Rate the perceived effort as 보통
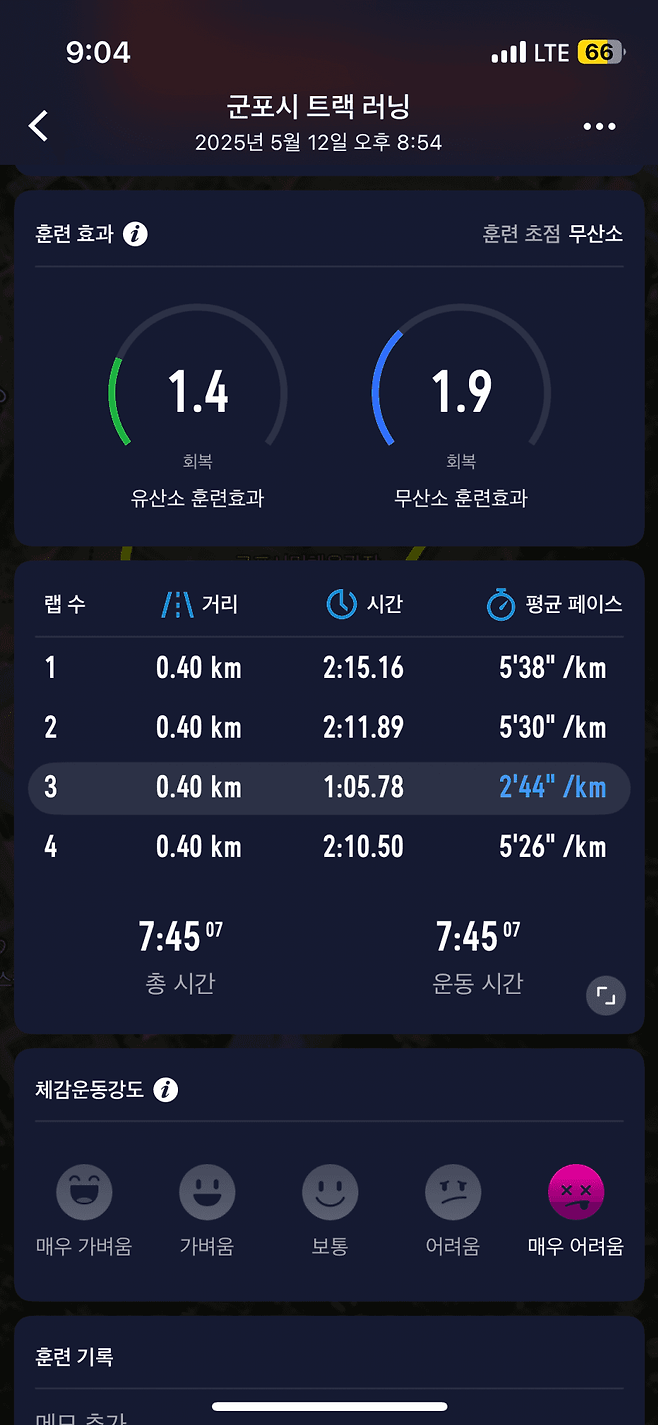Screen dimensions: 658x1425 (x=330, y=1192)
